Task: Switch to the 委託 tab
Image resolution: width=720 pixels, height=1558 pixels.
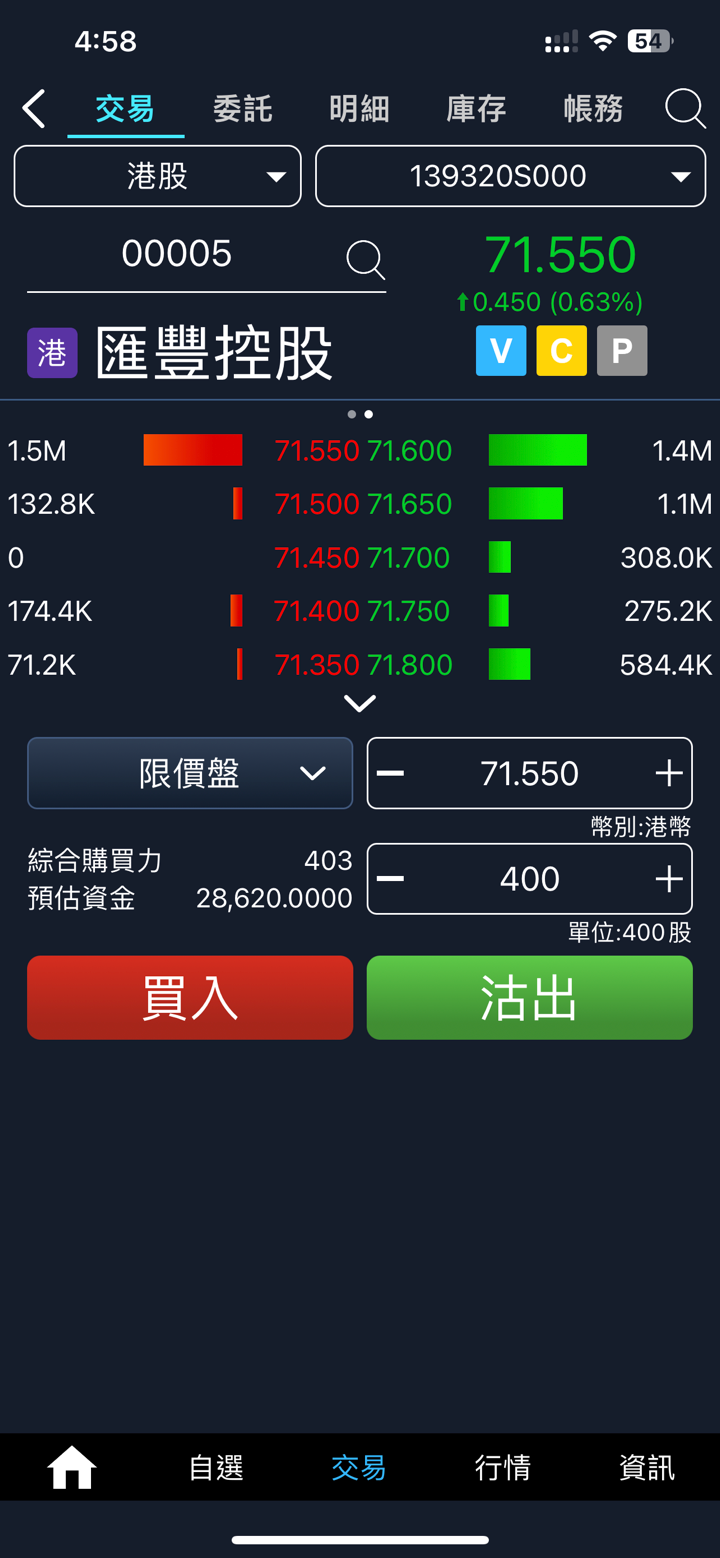Action: click(x=242, y=108)
